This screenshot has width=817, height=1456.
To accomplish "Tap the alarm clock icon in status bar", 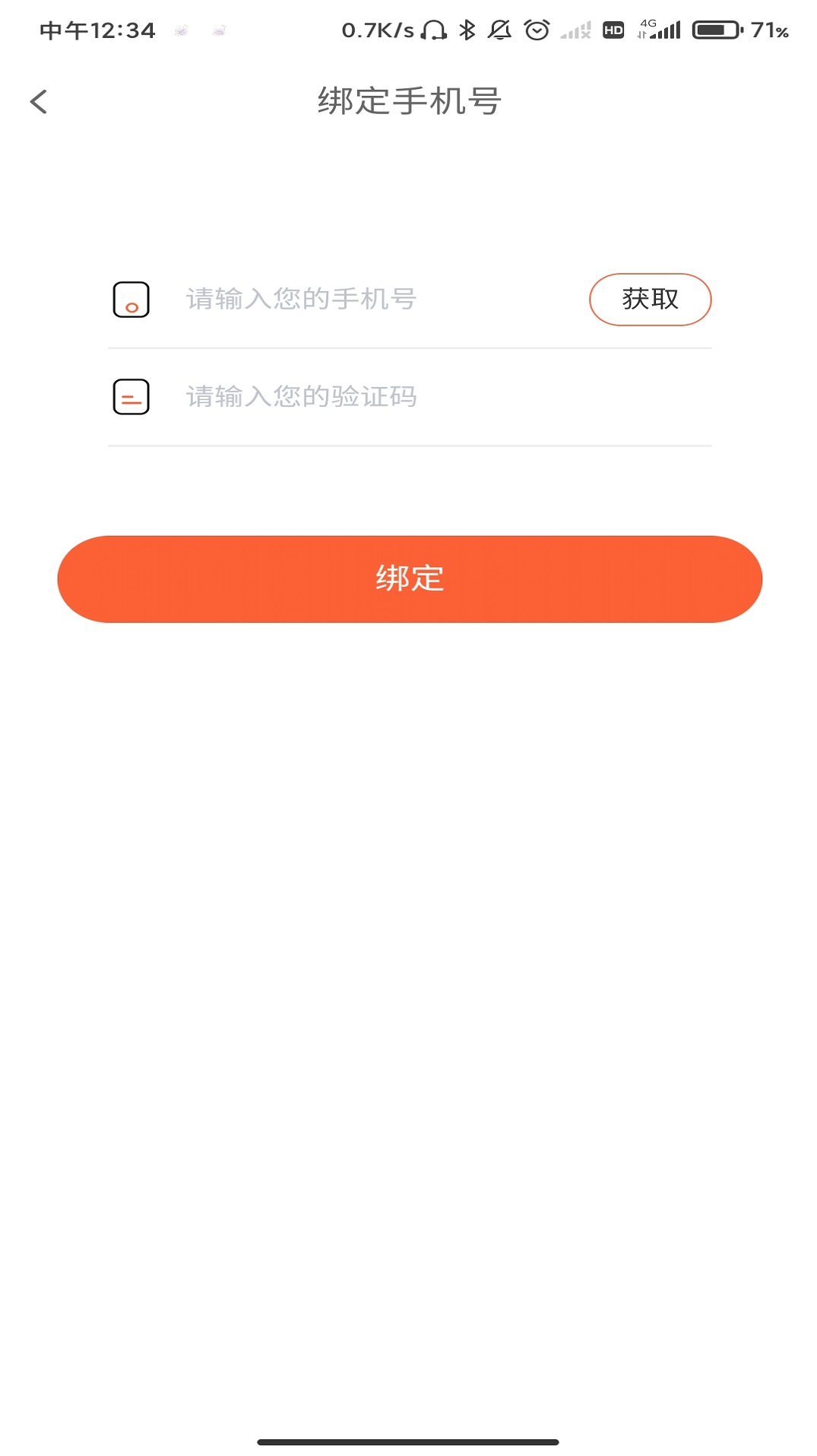I will point(536,30).
